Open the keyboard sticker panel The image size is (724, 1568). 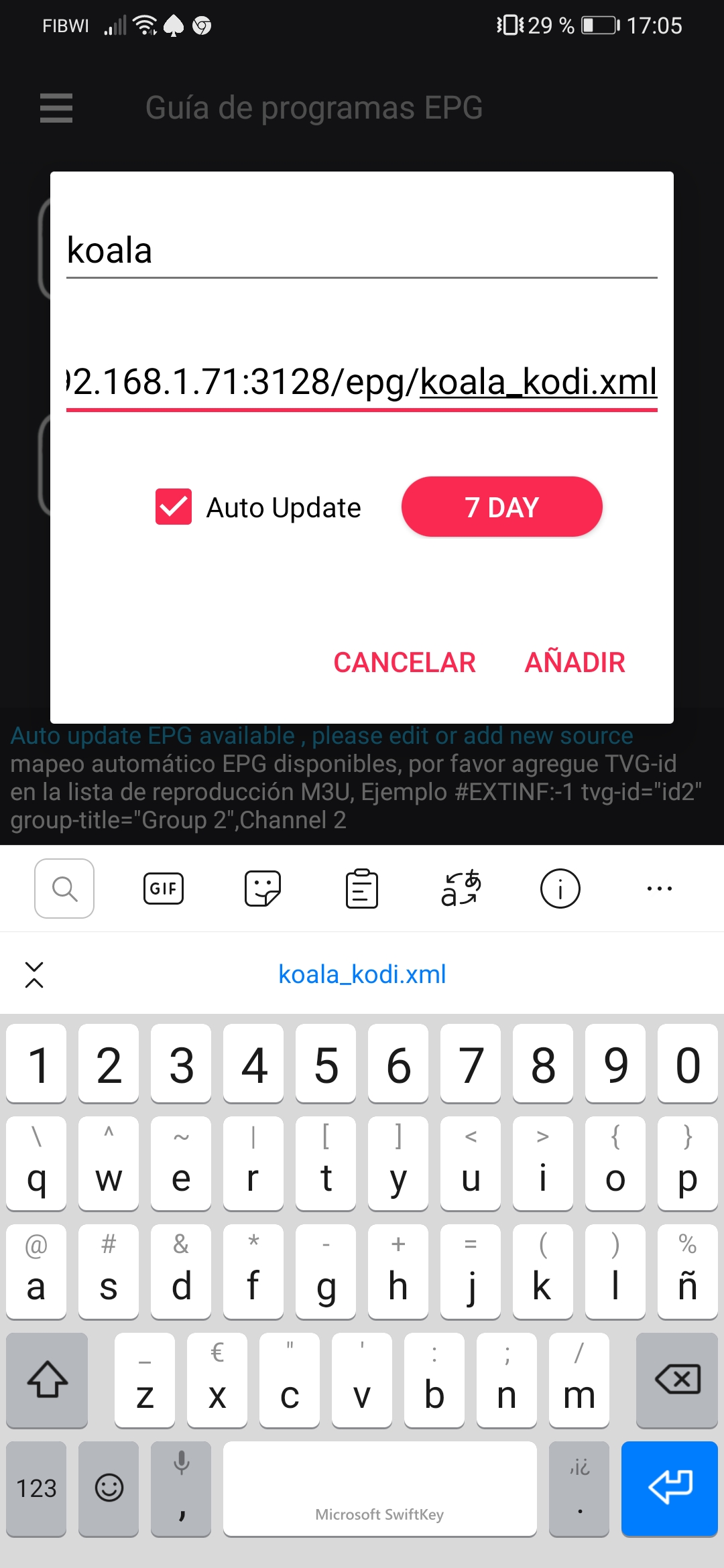[x=263, y=889]
